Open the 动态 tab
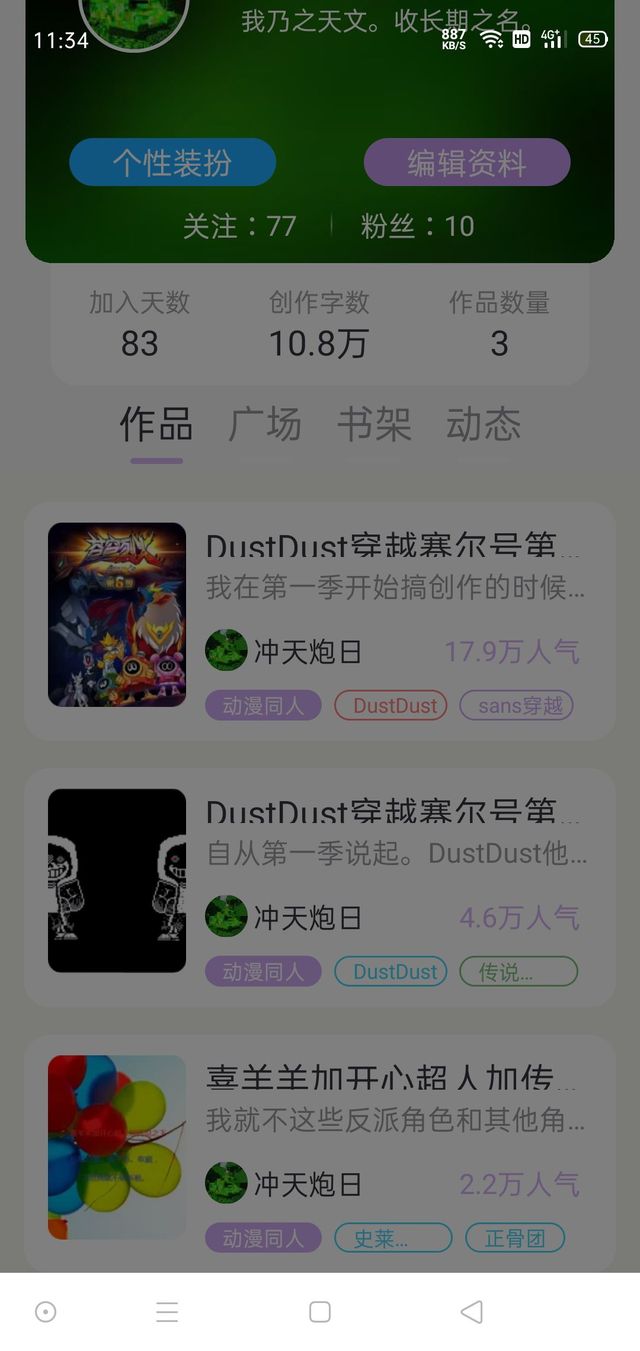Viewport: 640px width, 1351px height. (483, 425)
